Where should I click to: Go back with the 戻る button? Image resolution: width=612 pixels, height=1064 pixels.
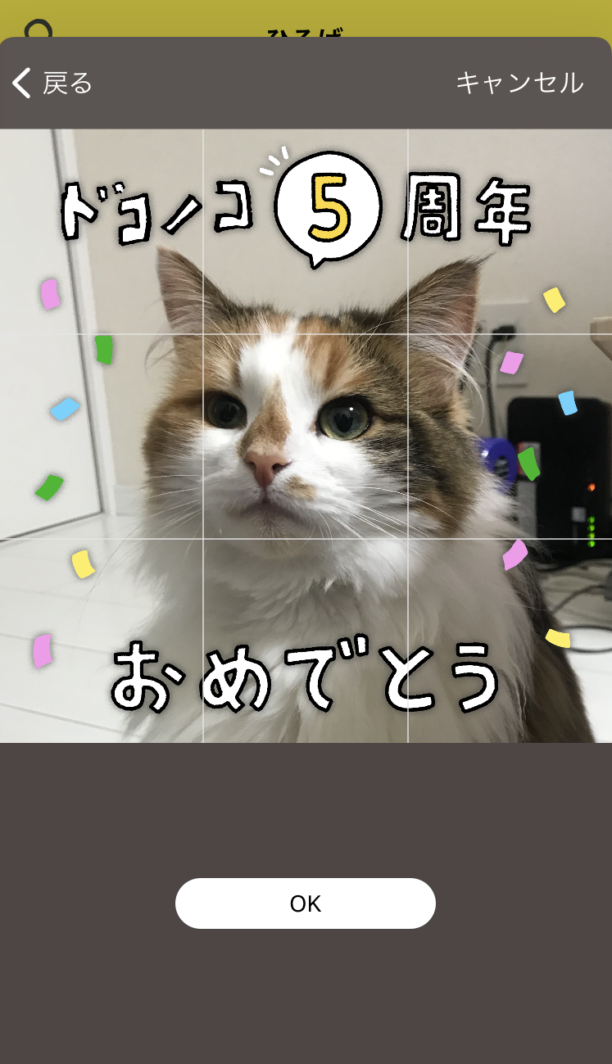[x=53, y=83]
